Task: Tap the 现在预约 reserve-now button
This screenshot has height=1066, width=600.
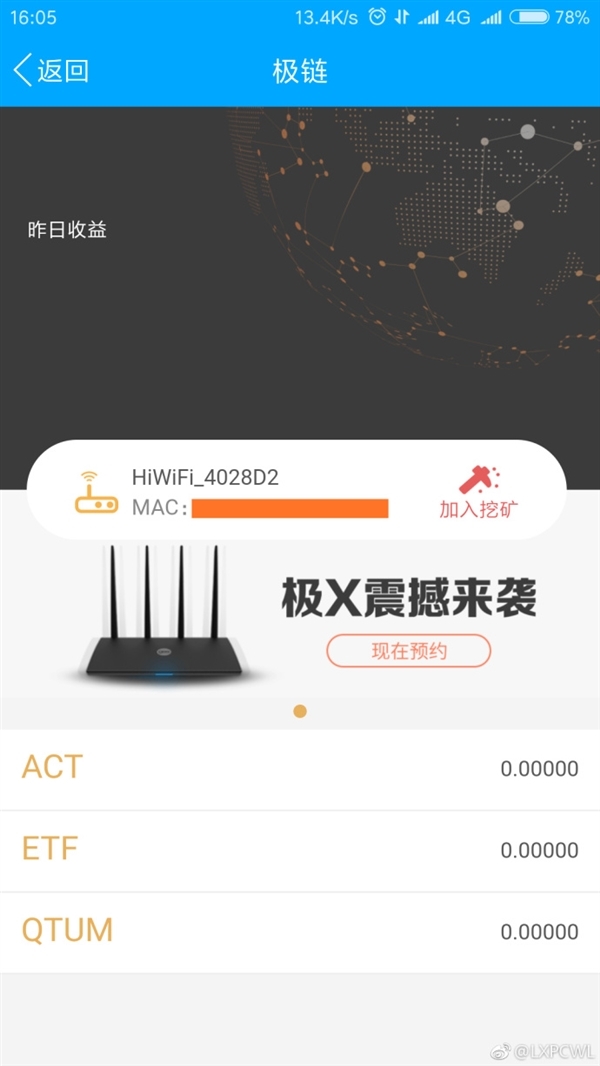Action: tap(408, 651)
